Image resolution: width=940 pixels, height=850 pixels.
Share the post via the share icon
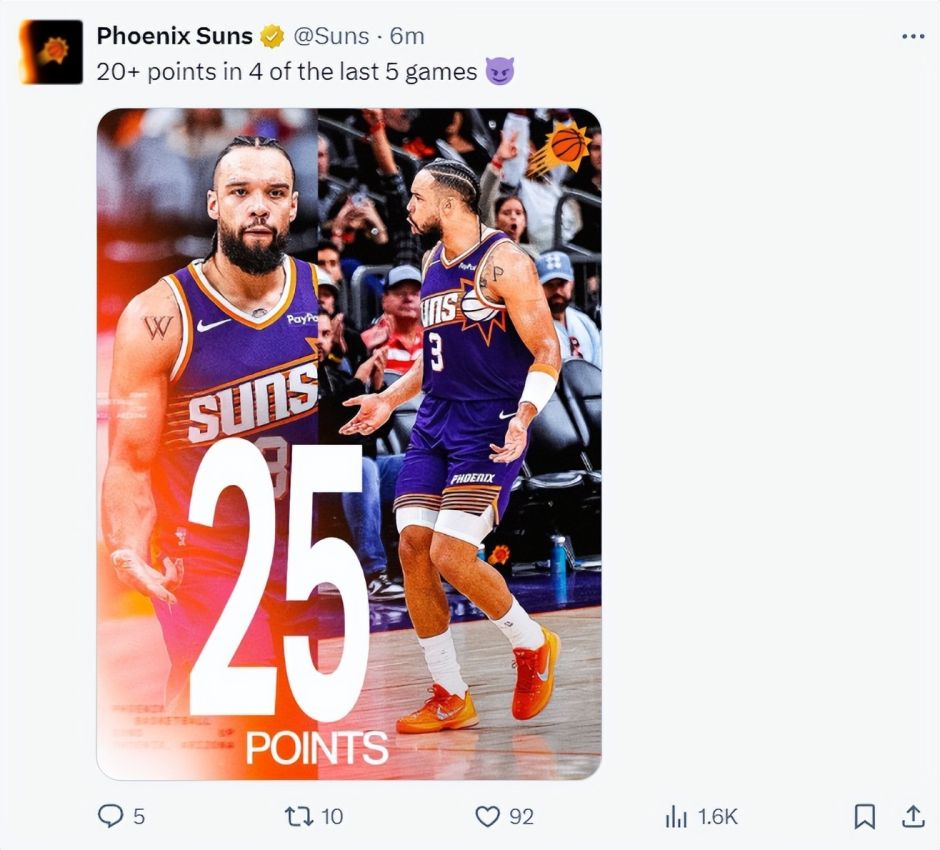[x=913, y=816]
